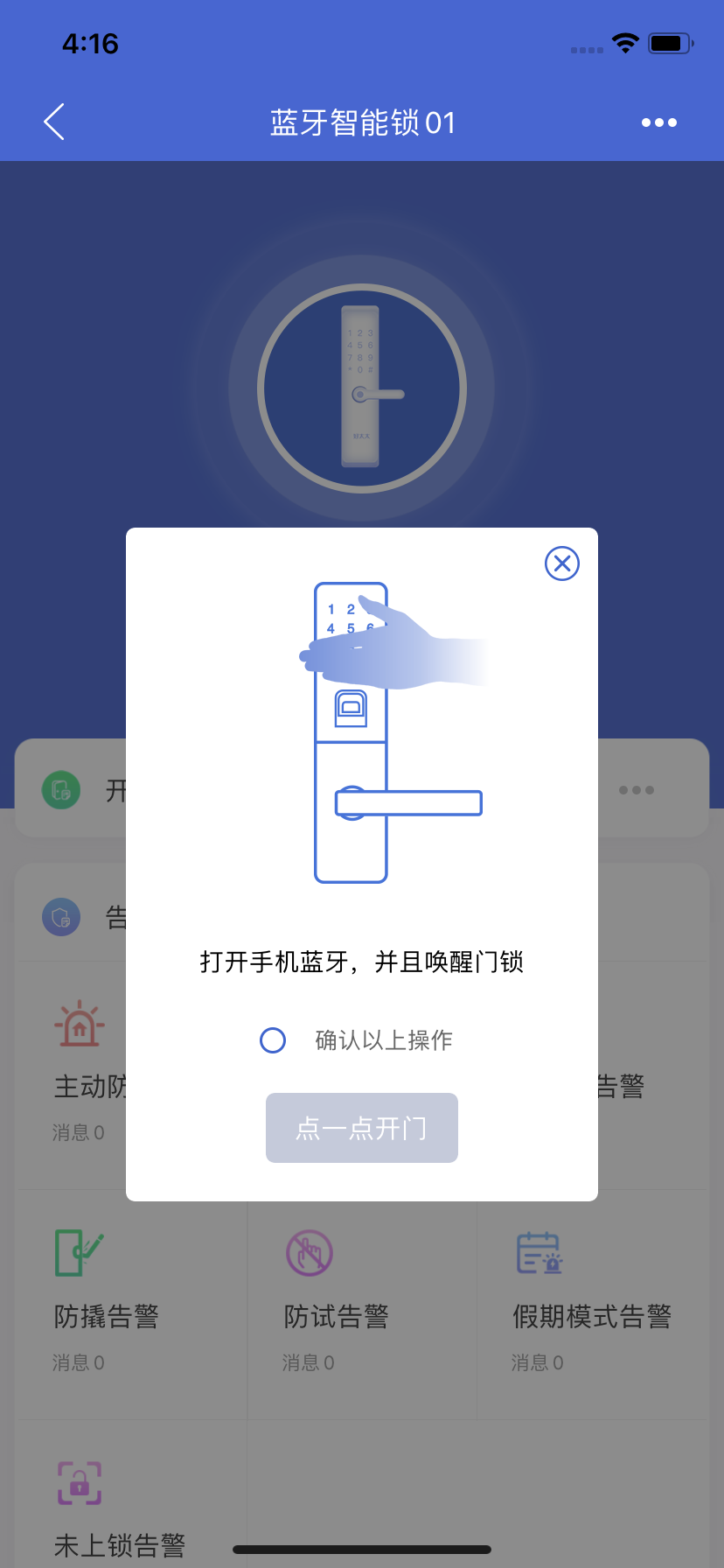Tap the 点一点开门 button

pos(362,1128)
